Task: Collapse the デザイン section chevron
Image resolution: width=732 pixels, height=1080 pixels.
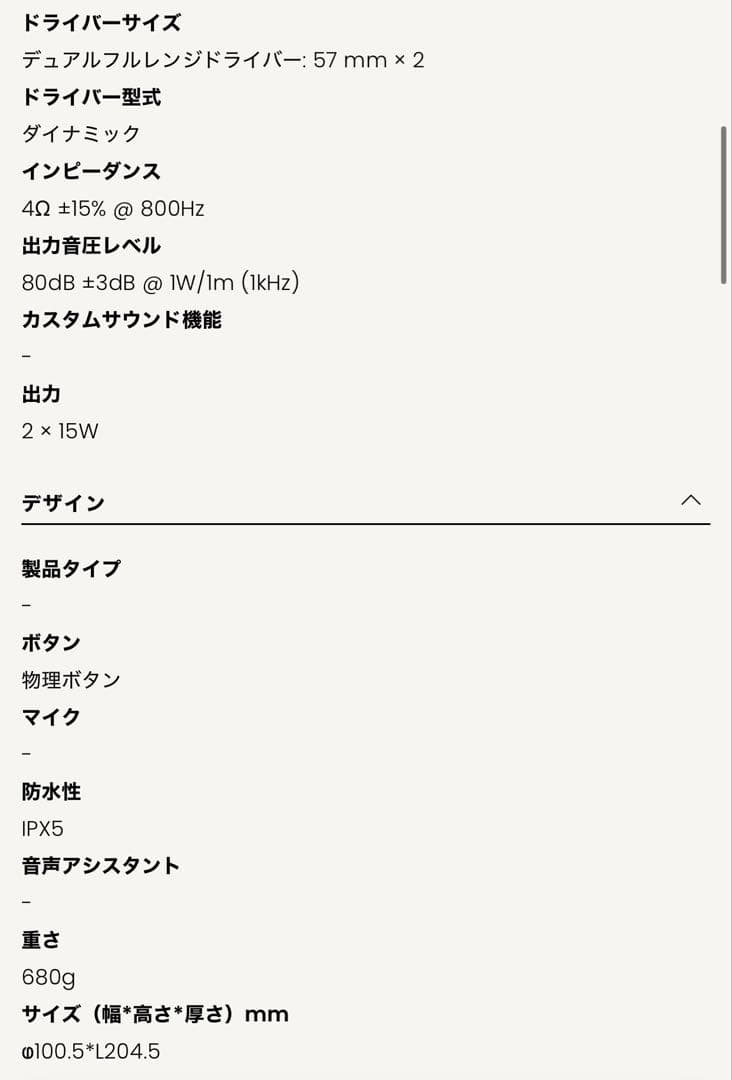Action: (691, 502)
